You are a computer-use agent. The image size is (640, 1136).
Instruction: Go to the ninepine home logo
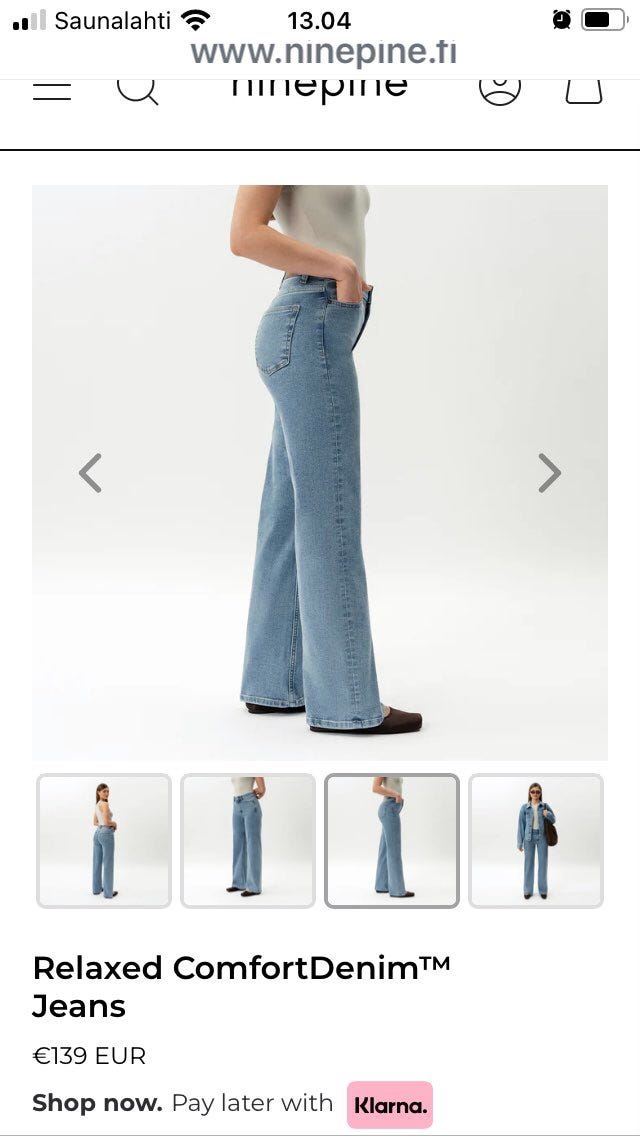tap(319, 86)
